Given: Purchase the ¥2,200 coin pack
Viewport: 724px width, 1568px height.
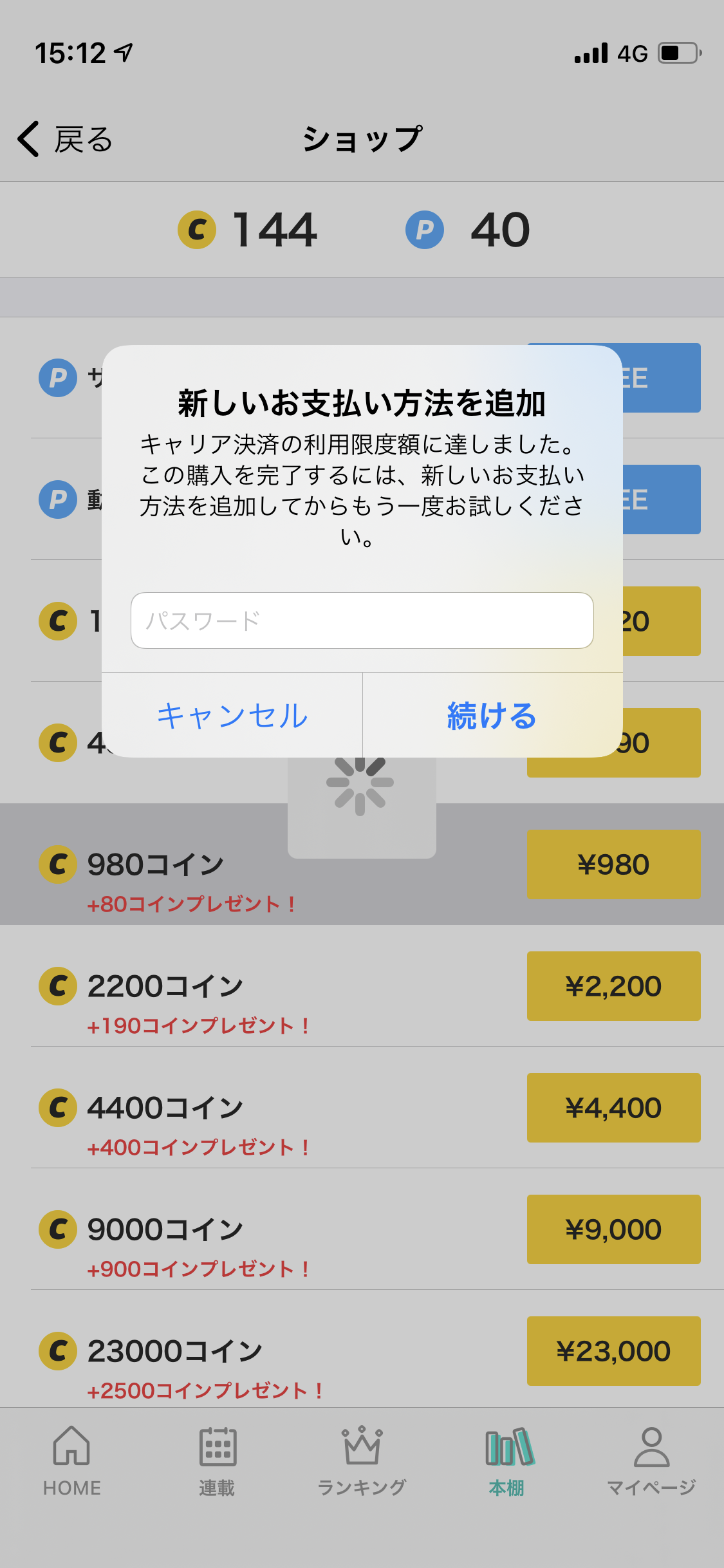Looking at the screenshot, I should [613, 986].
